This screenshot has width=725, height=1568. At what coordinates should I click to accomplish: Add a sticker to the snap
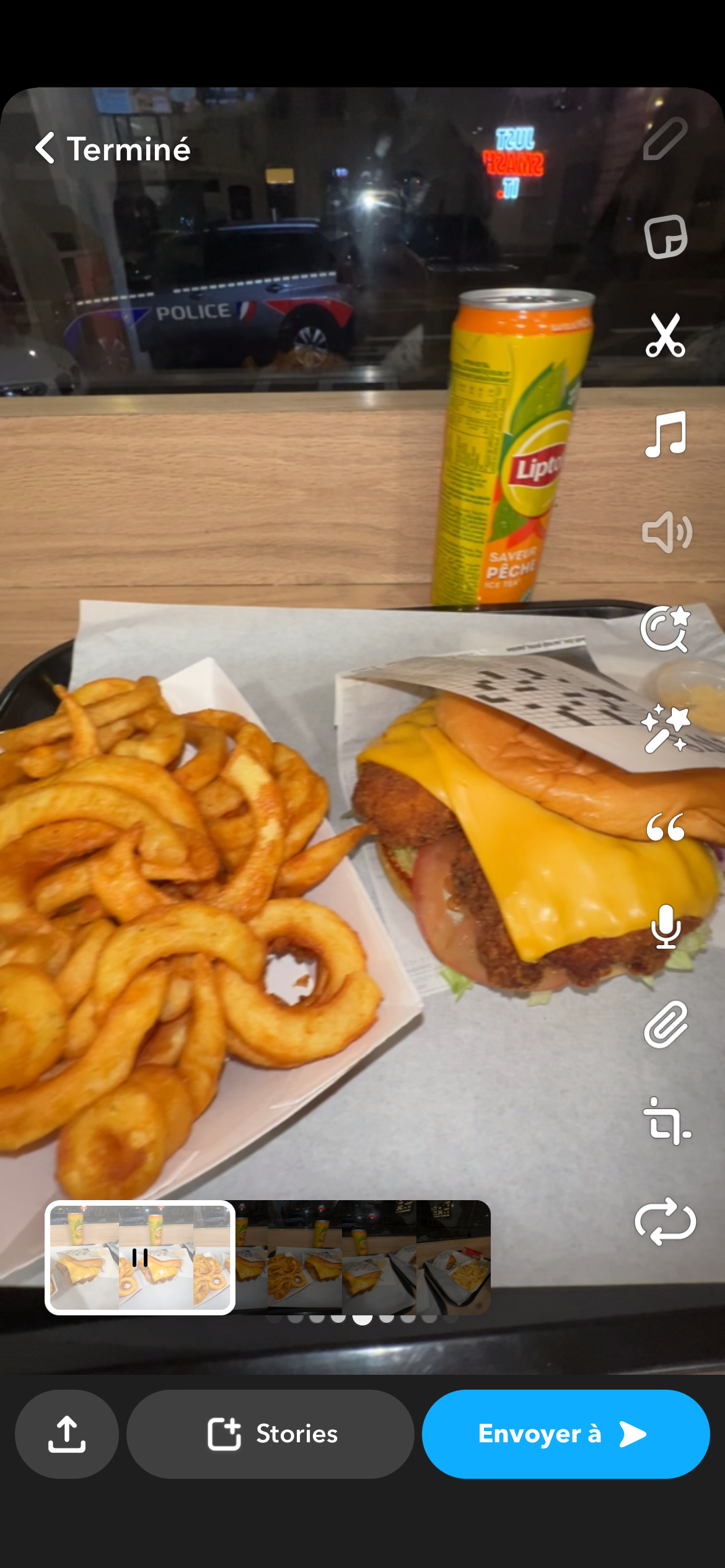click(x=666, y=237)
